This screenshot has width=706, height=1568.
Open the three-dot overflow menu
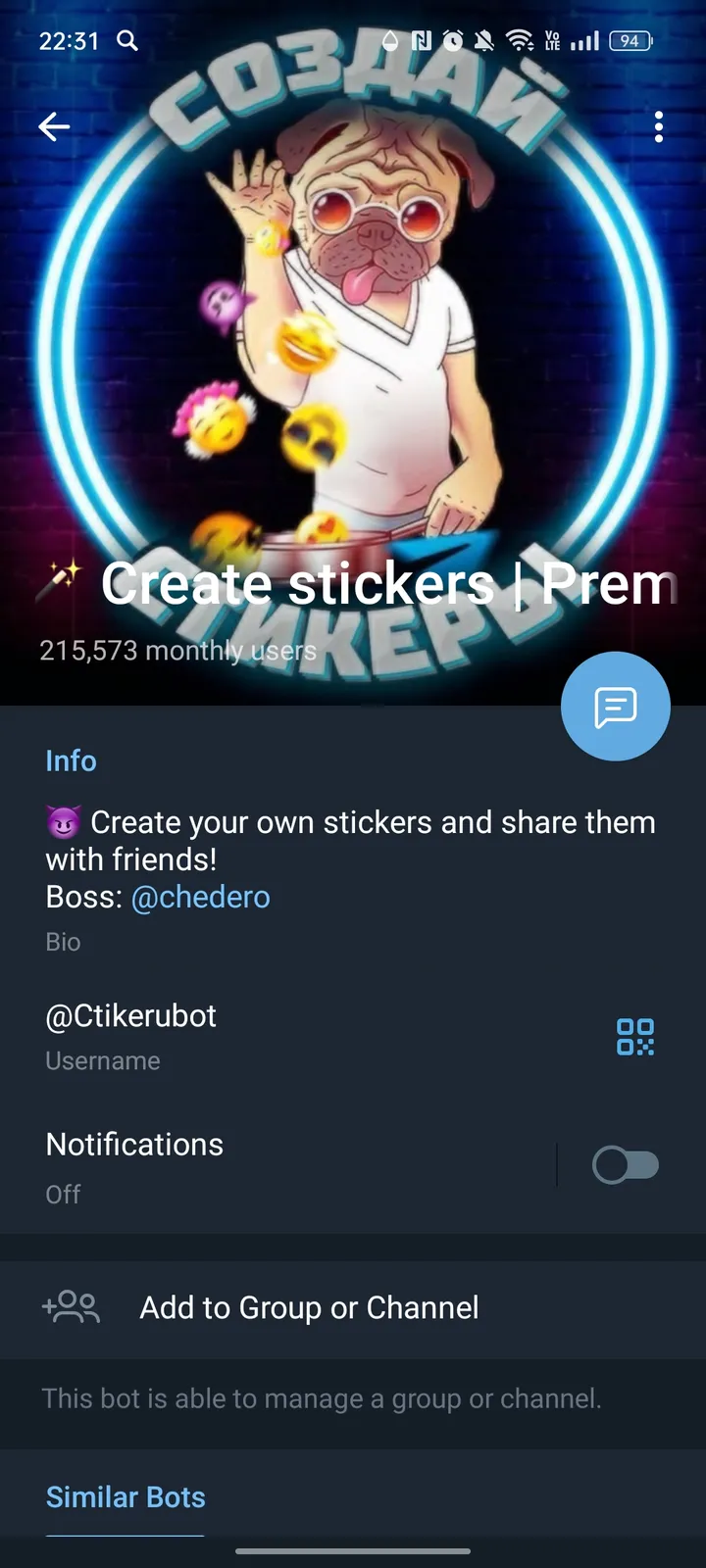pos(658,126)
